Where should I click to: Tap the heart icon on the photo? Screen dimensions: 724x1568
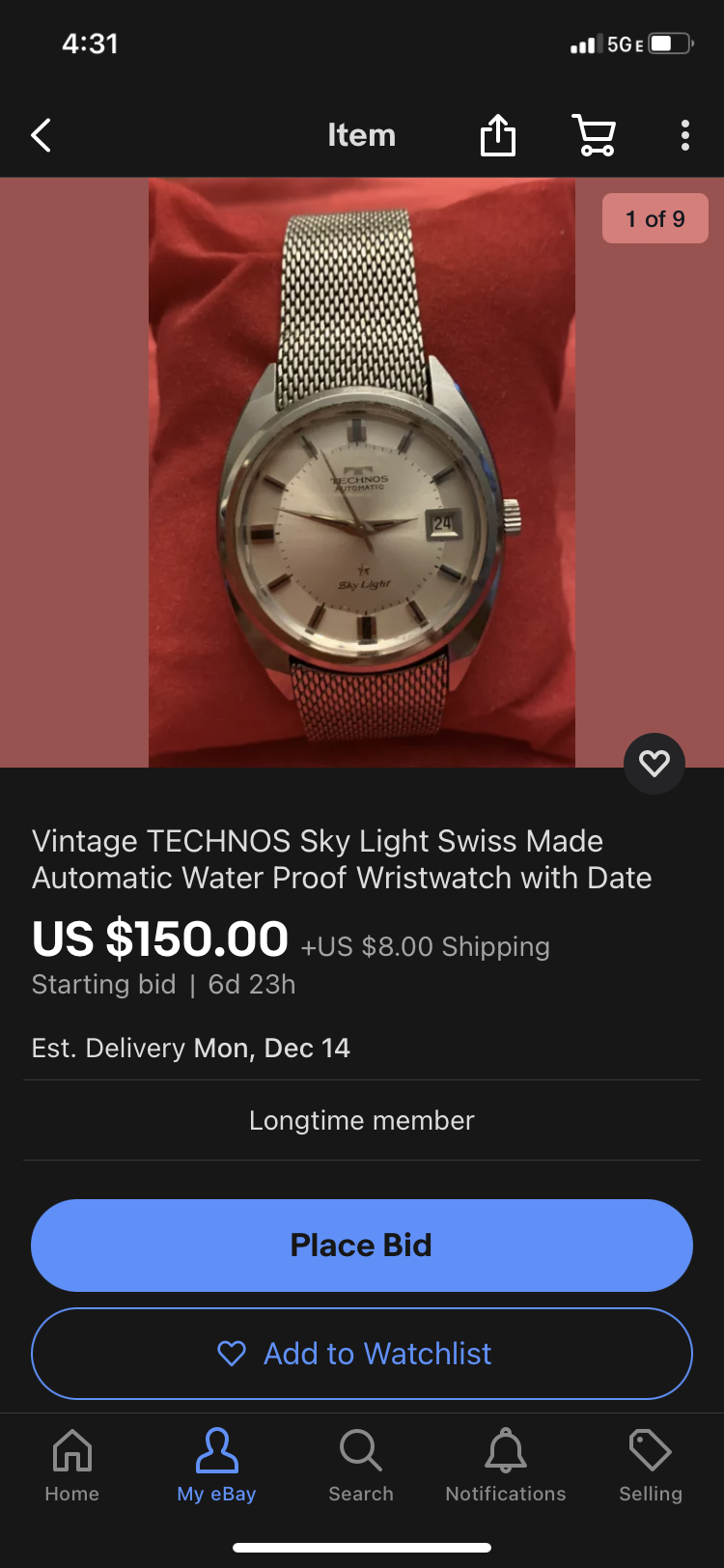pyautogui.click(x=654, y=764)
